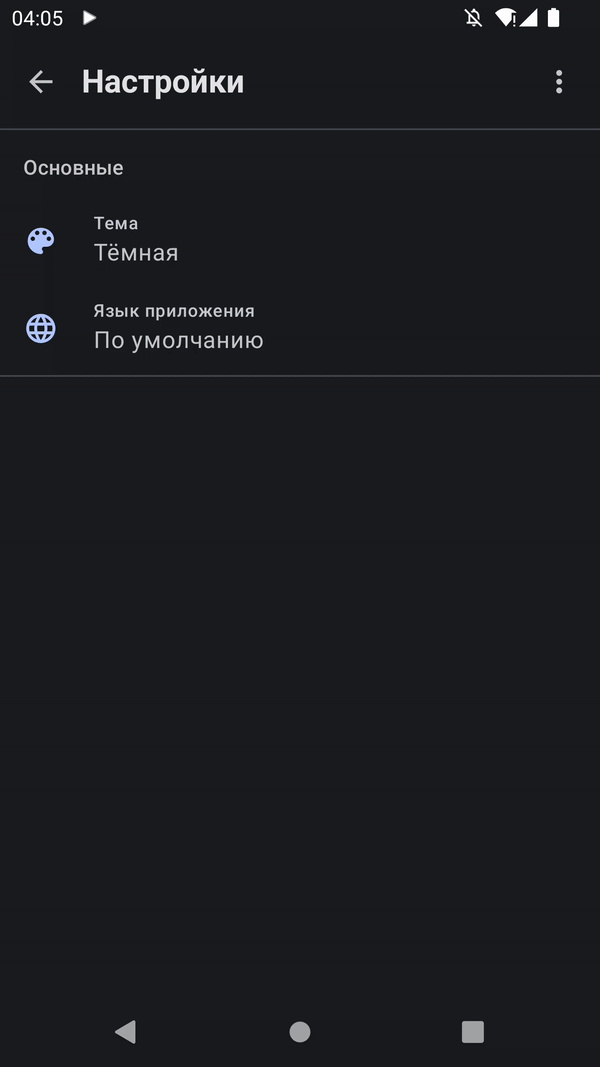Go back from Настройки screen
This screenshot has height=1067, width=600.
coord(41,82)
